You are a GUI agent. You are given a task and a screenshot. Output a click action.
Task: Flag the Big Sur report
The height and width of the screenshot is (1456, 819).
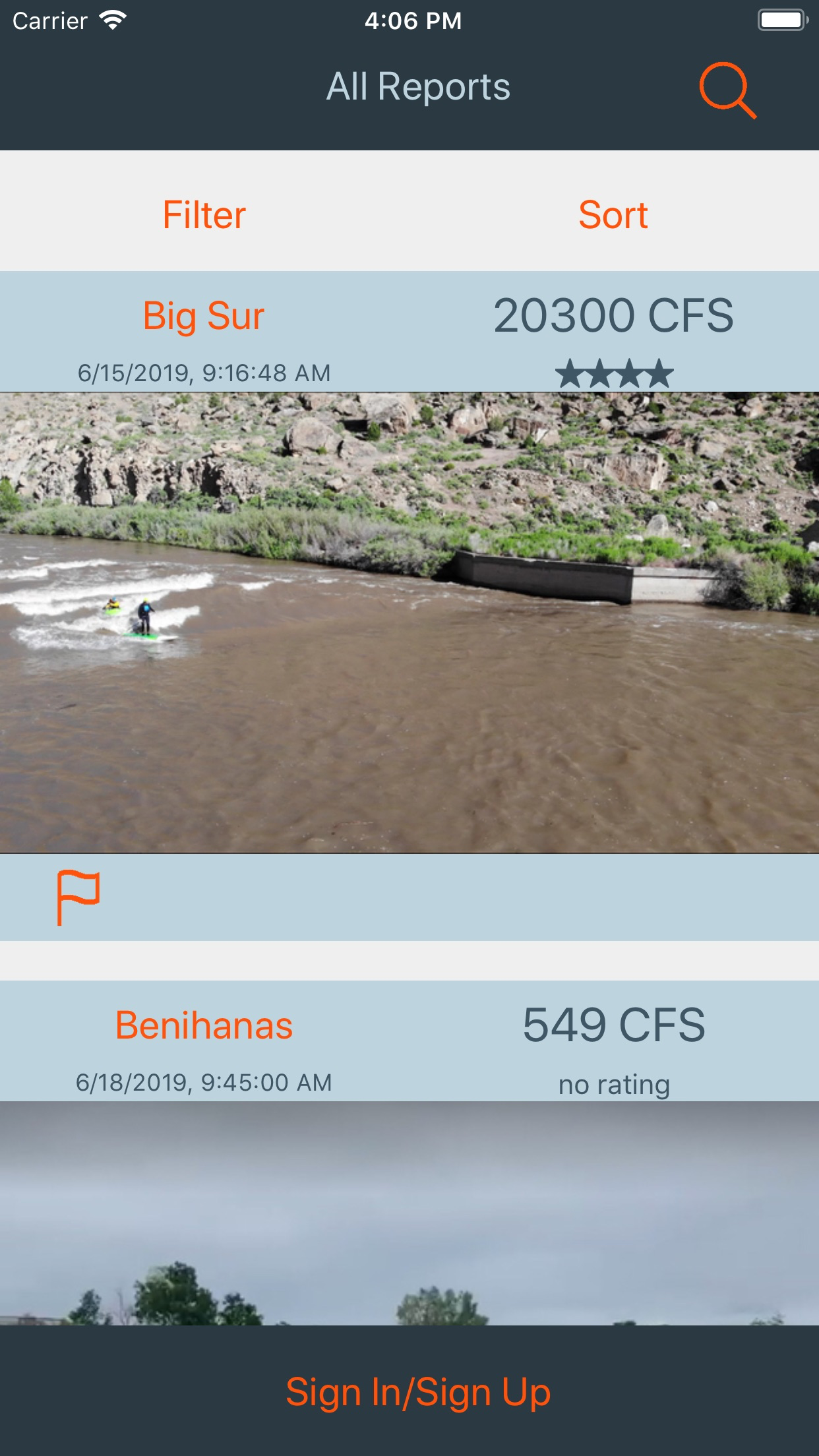(x=78, y=897)
